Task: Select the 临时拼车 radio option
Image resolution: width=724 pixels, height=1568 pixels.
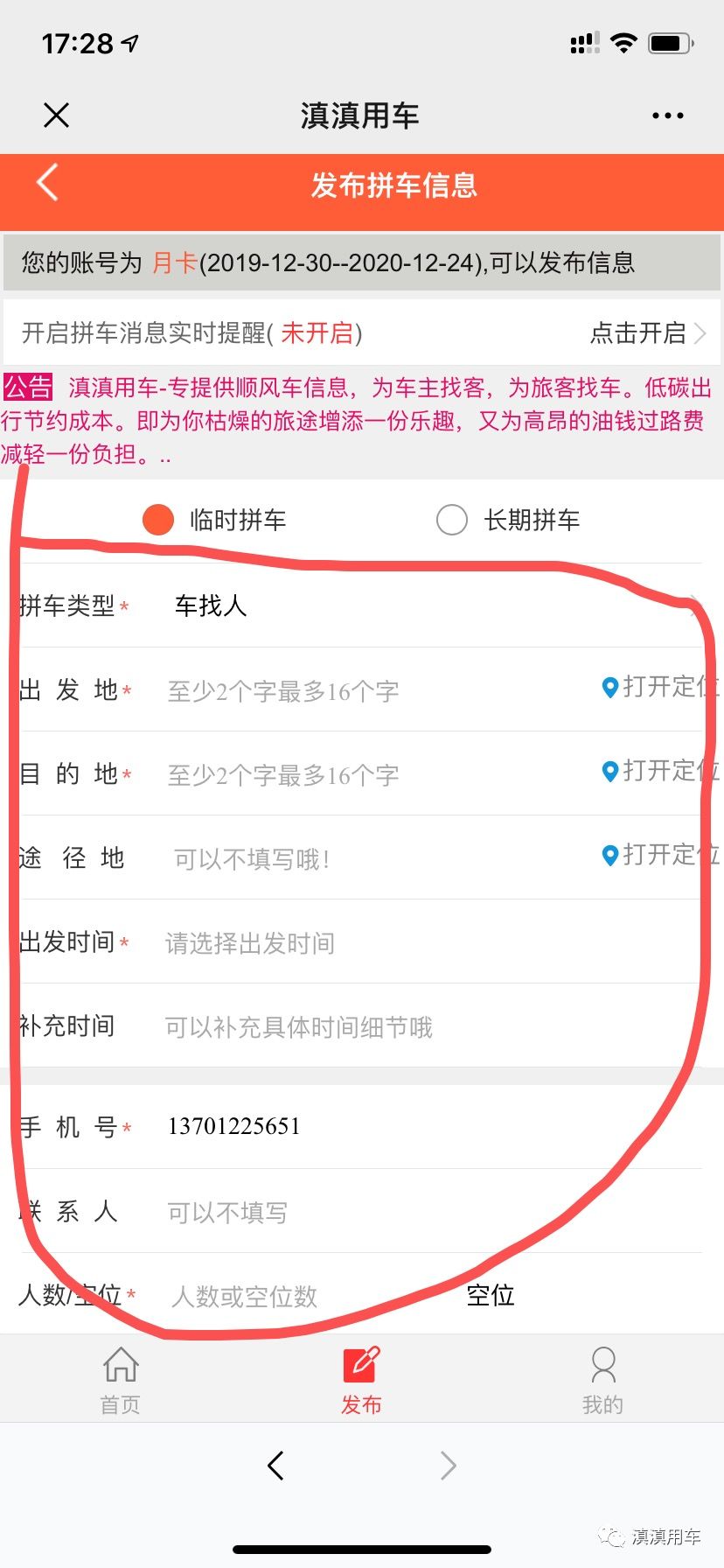Action: click(x=159, y=520)
